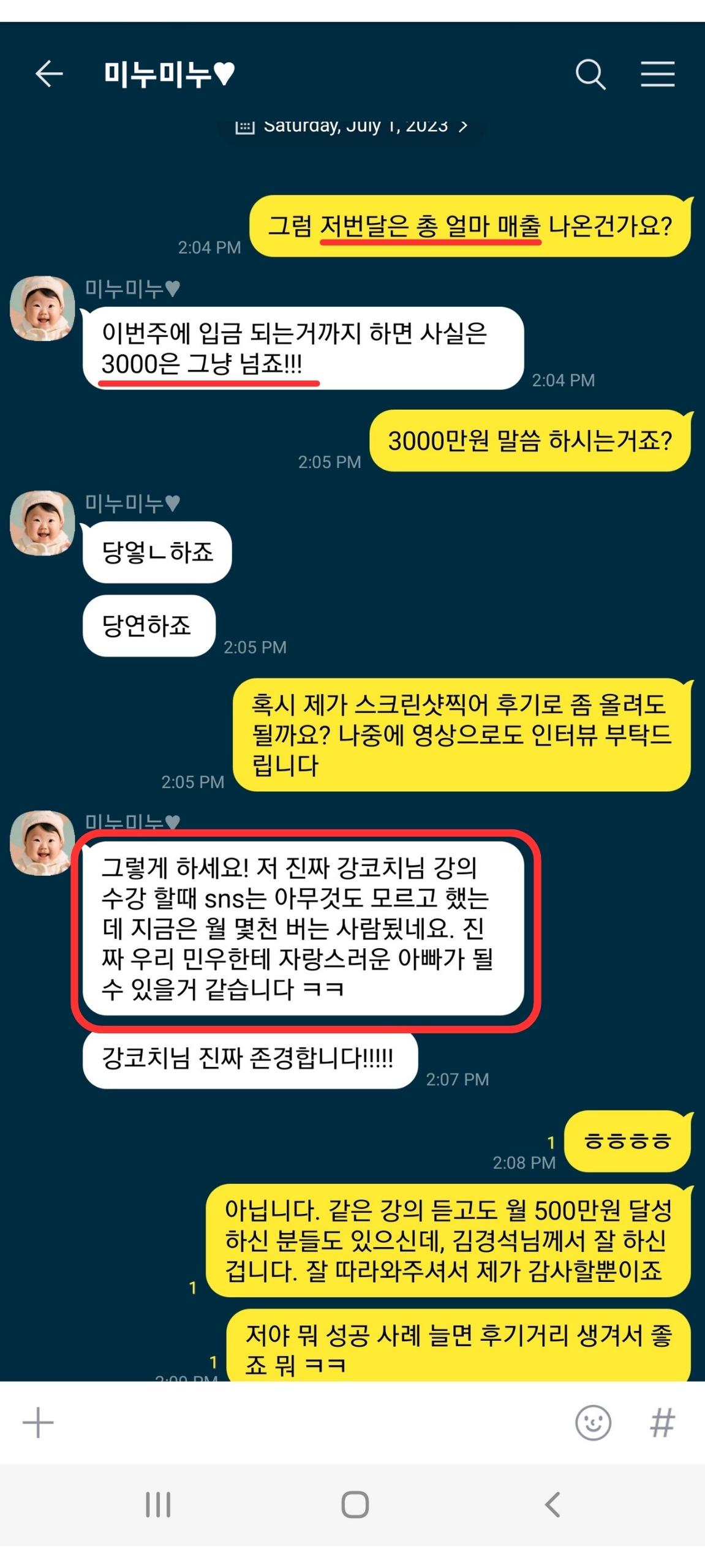The width and height of the screenshot is (705, 1568).
Task: Open the chat room hamburger menu
Action: coord(657,74)
